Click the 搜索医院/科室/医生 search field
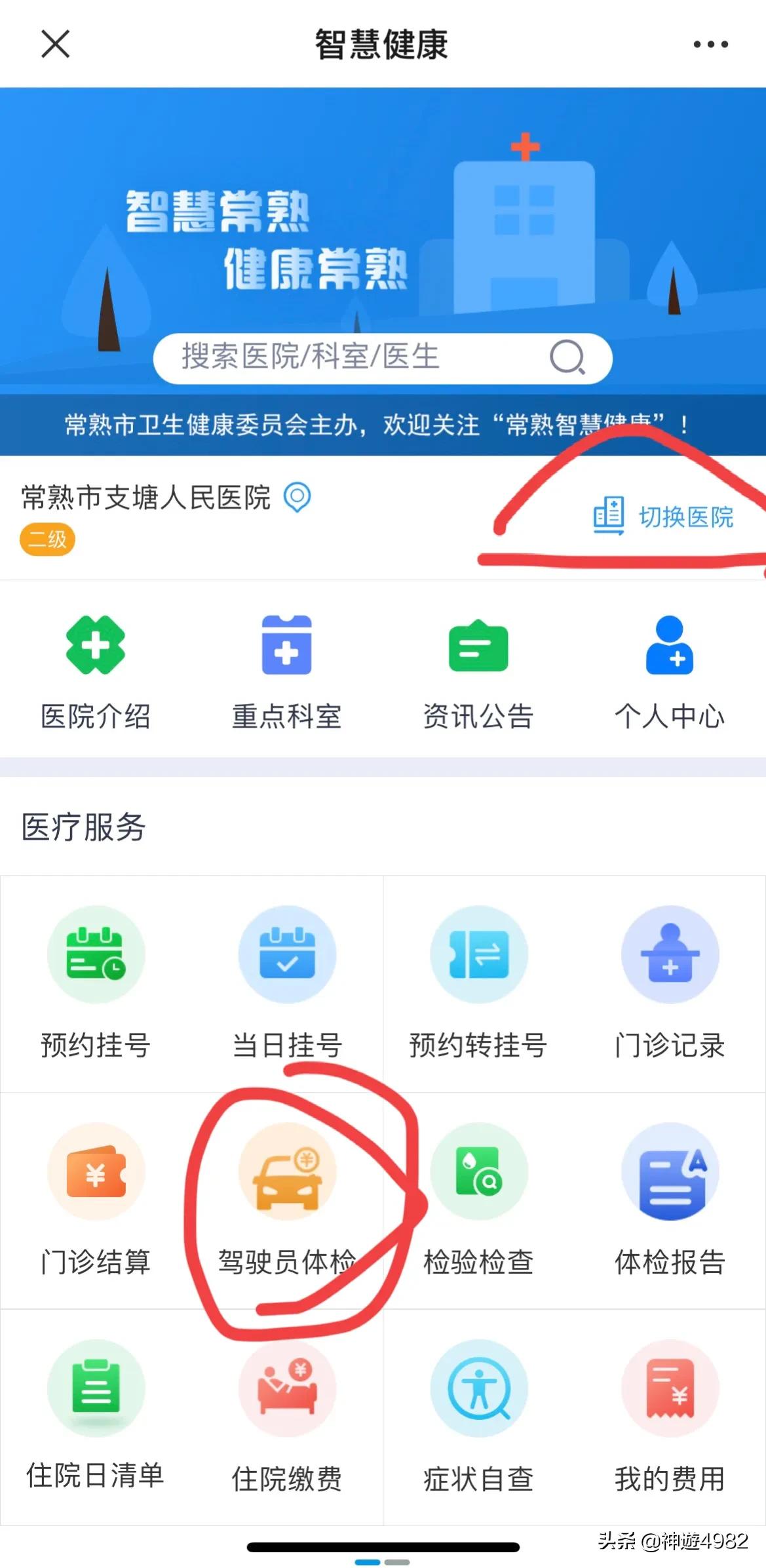 click(383, 357)
